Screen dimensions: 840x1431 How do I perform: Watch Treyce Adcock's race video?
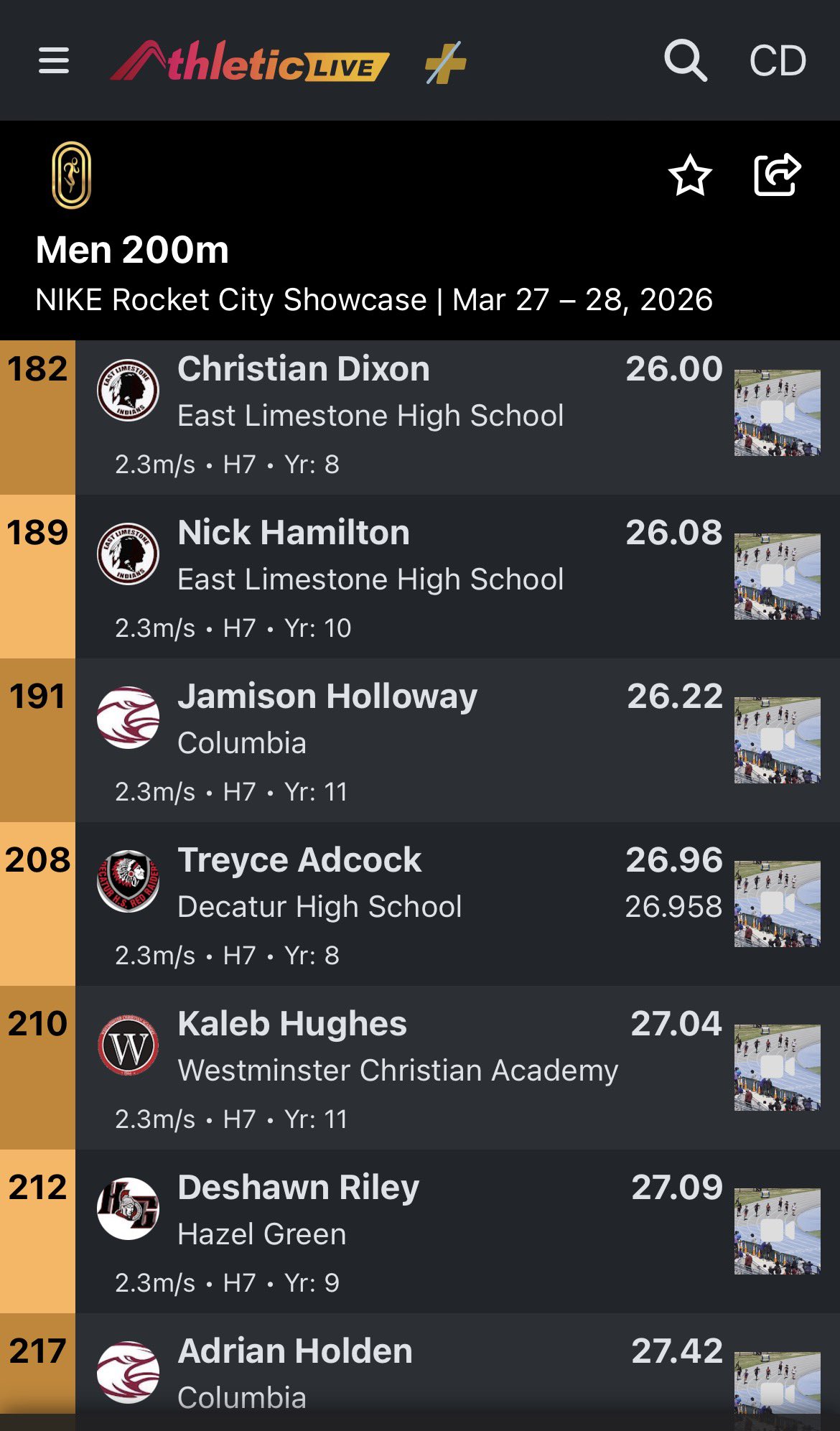[x=777, y=904]
